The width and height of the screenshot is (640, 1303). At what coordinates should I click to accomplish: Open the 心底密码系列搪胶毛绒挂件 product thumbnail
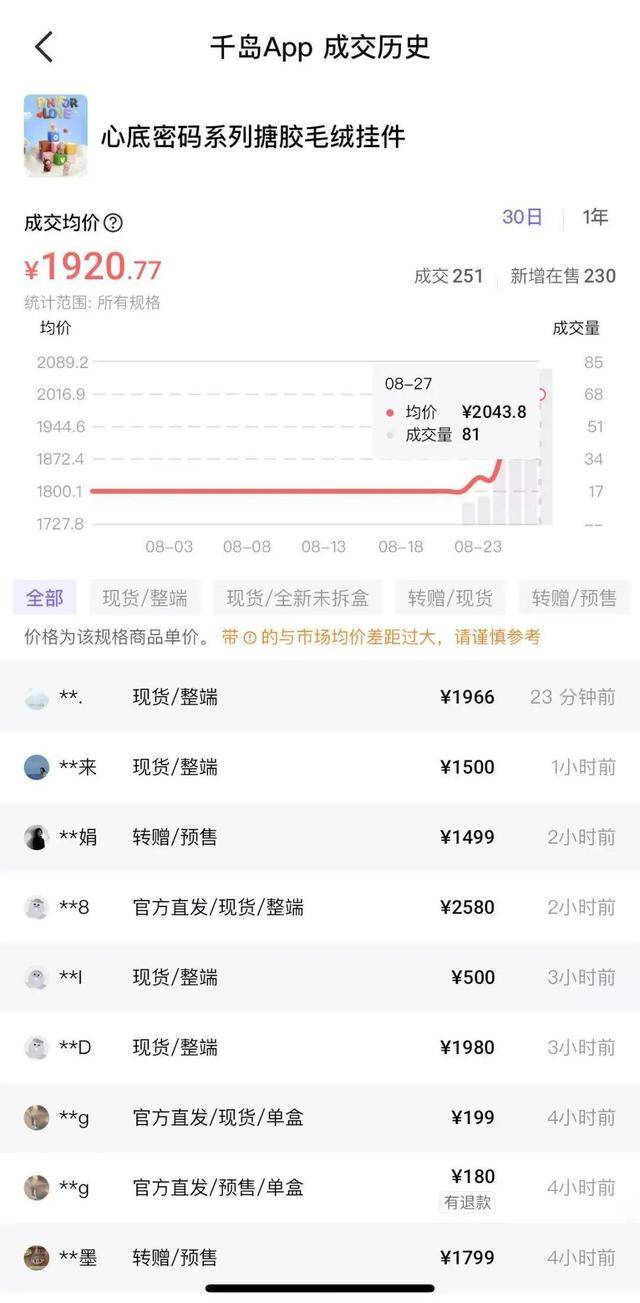click(55, 136)
